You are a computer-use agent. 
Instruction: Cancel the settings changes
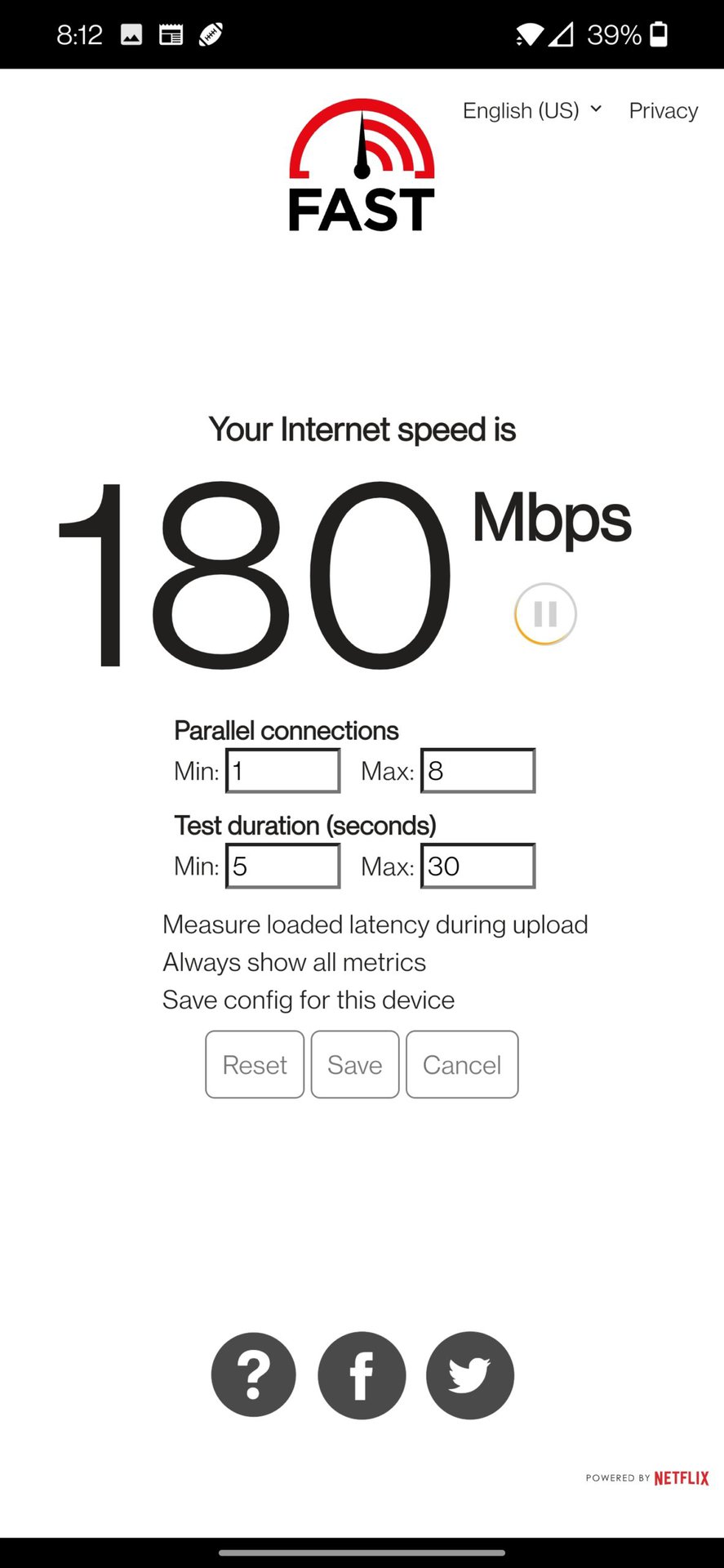point(462,1064)
